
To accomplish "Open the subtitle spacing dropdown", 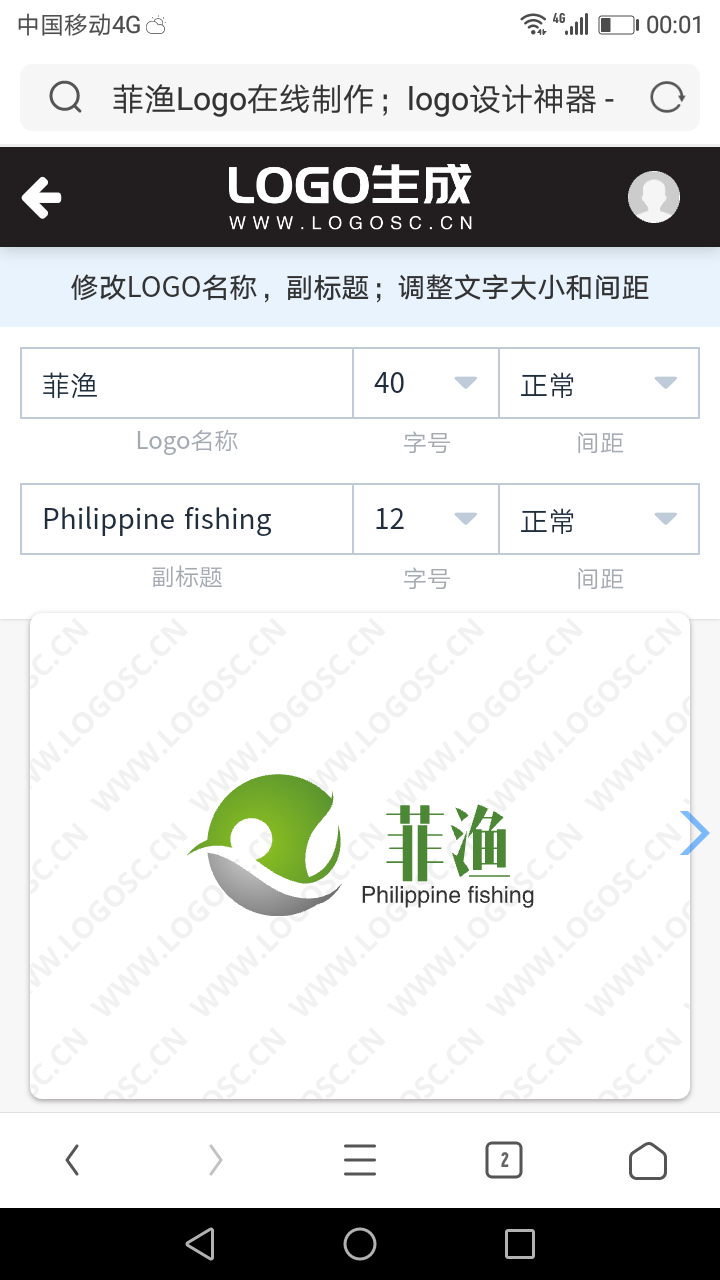I will (x=598, y=520).
